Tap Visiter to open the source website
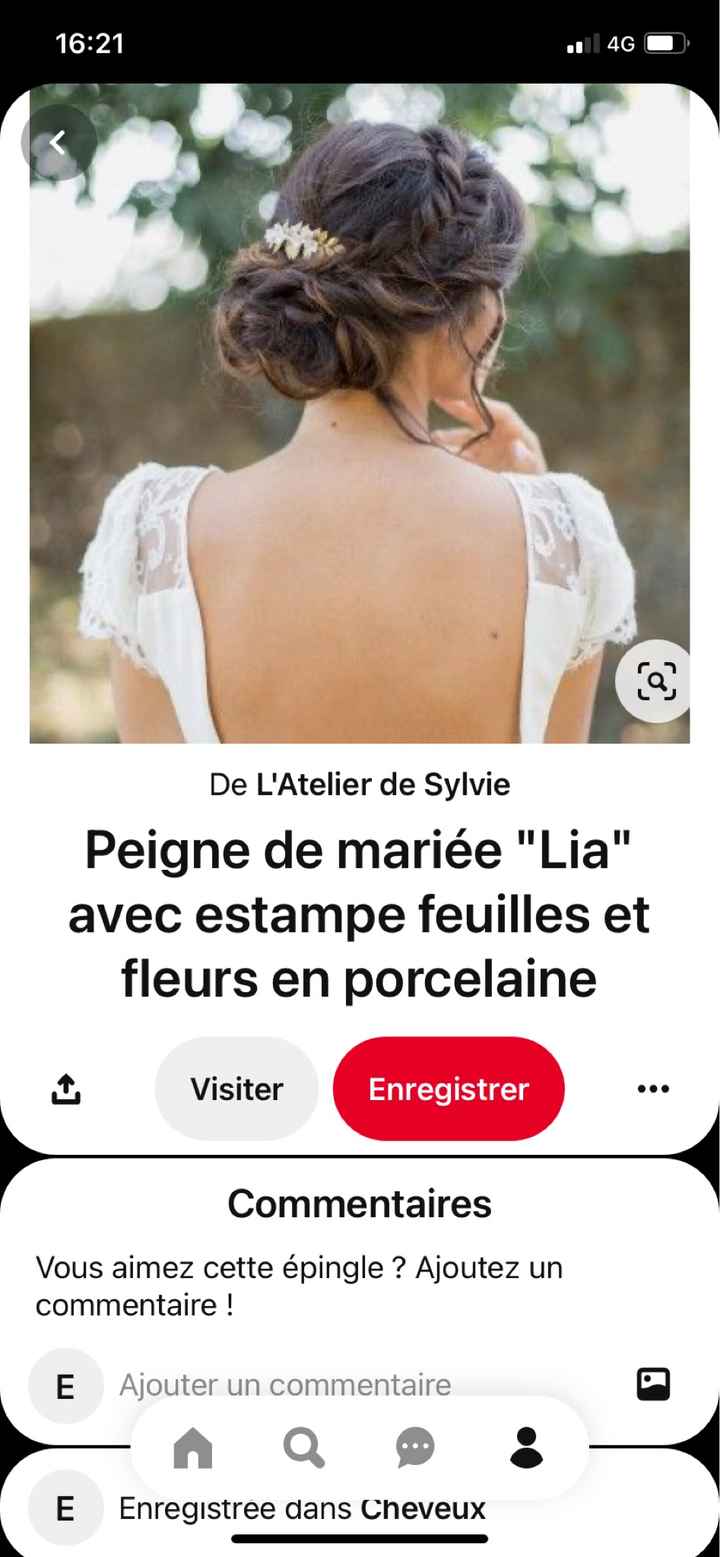 [236, 1089]
